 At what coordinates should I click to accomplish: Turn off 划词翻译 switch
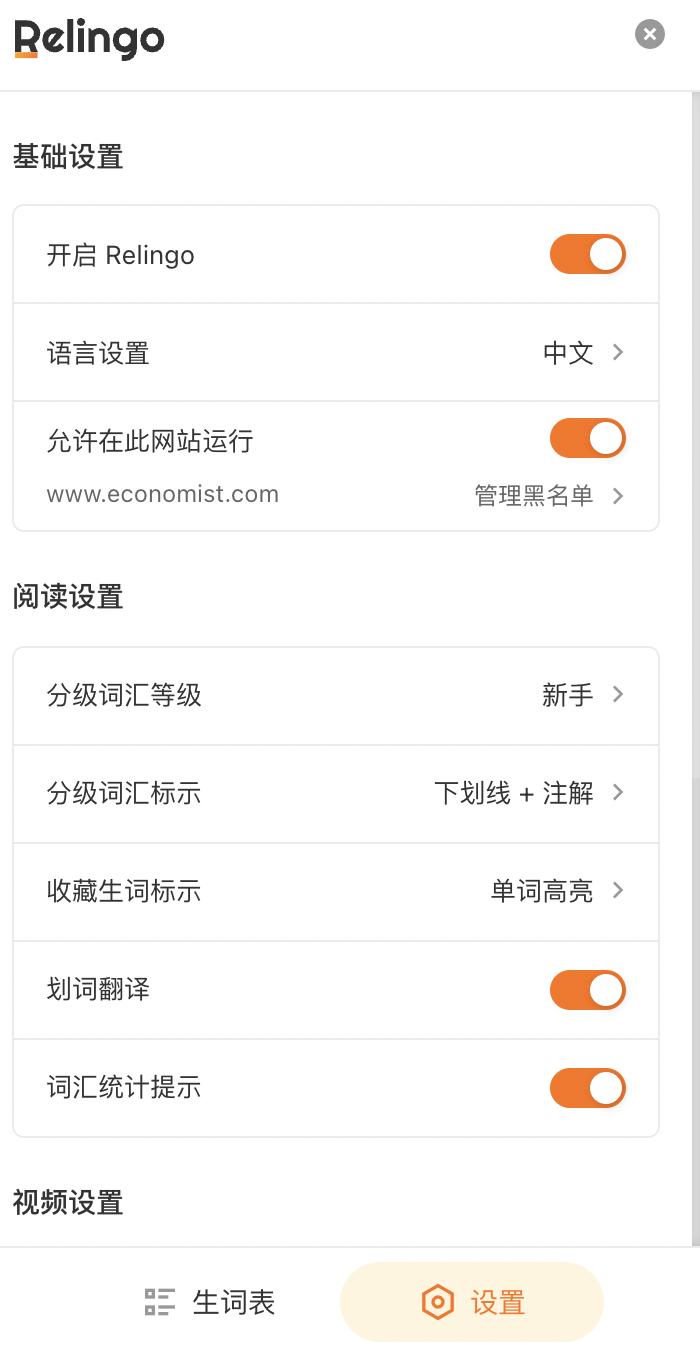[x=588, y=990]
